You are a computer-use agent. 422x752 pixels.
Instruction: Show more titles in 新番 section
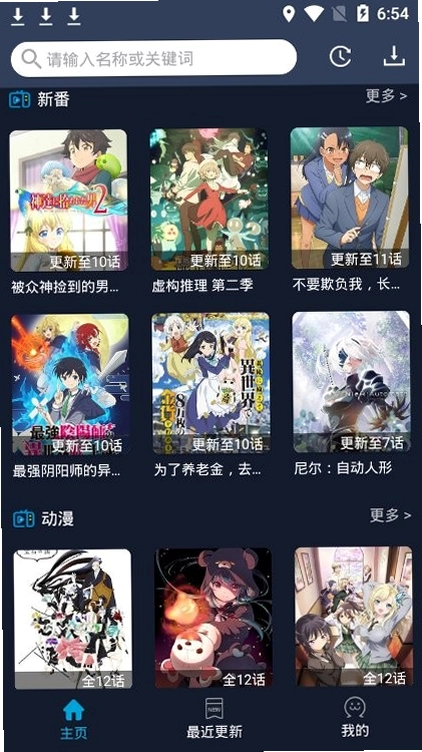coord(386,96)
